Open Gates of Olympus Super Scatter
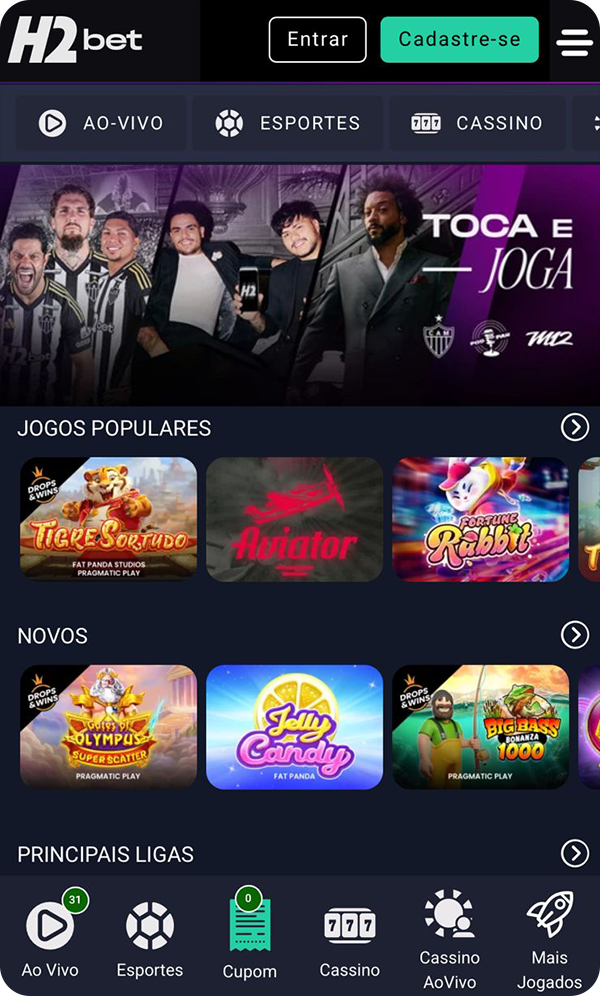 pos(108,727)
